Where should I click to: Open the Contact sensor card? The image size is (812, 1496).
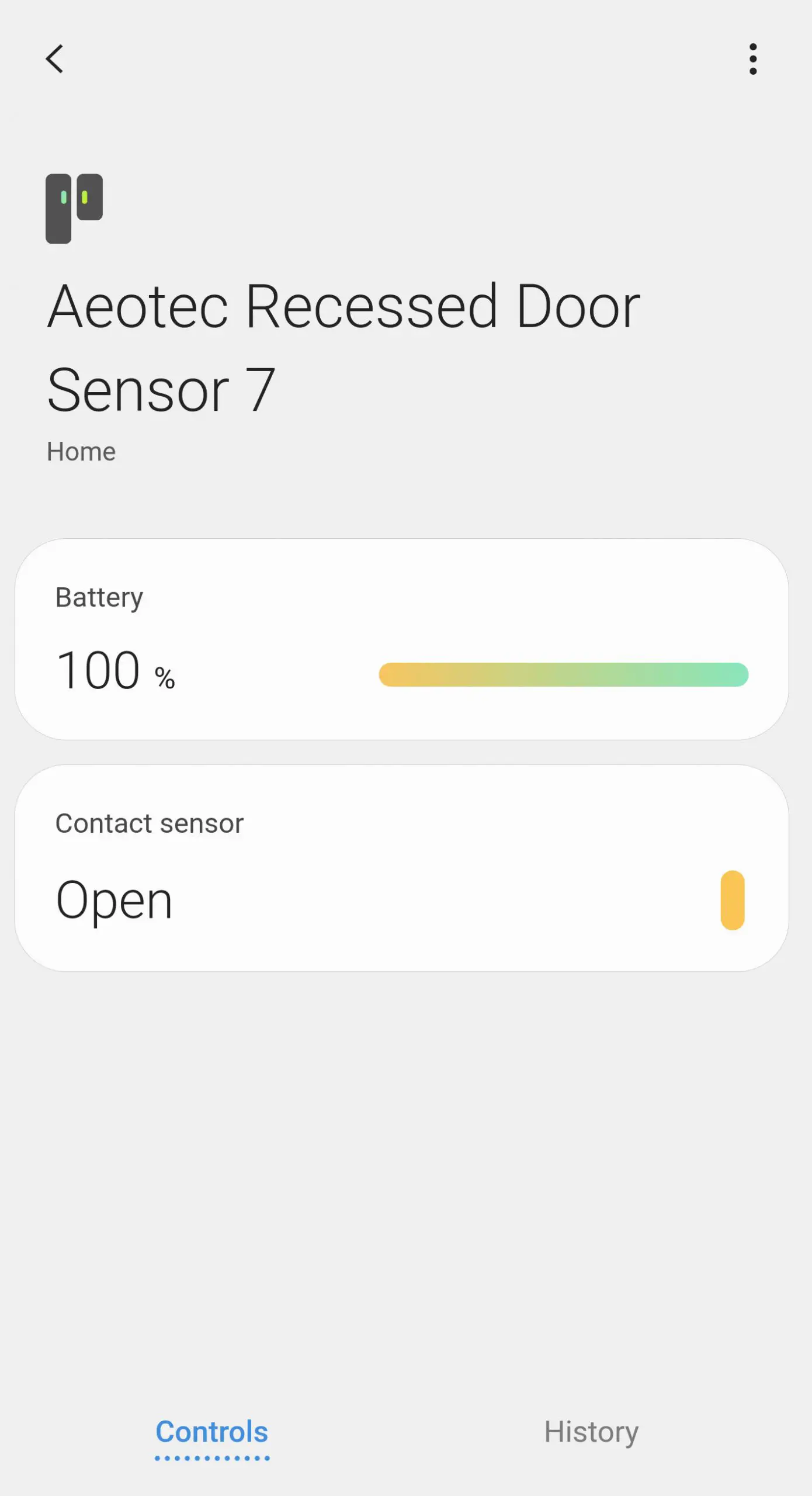coord(401,868)
